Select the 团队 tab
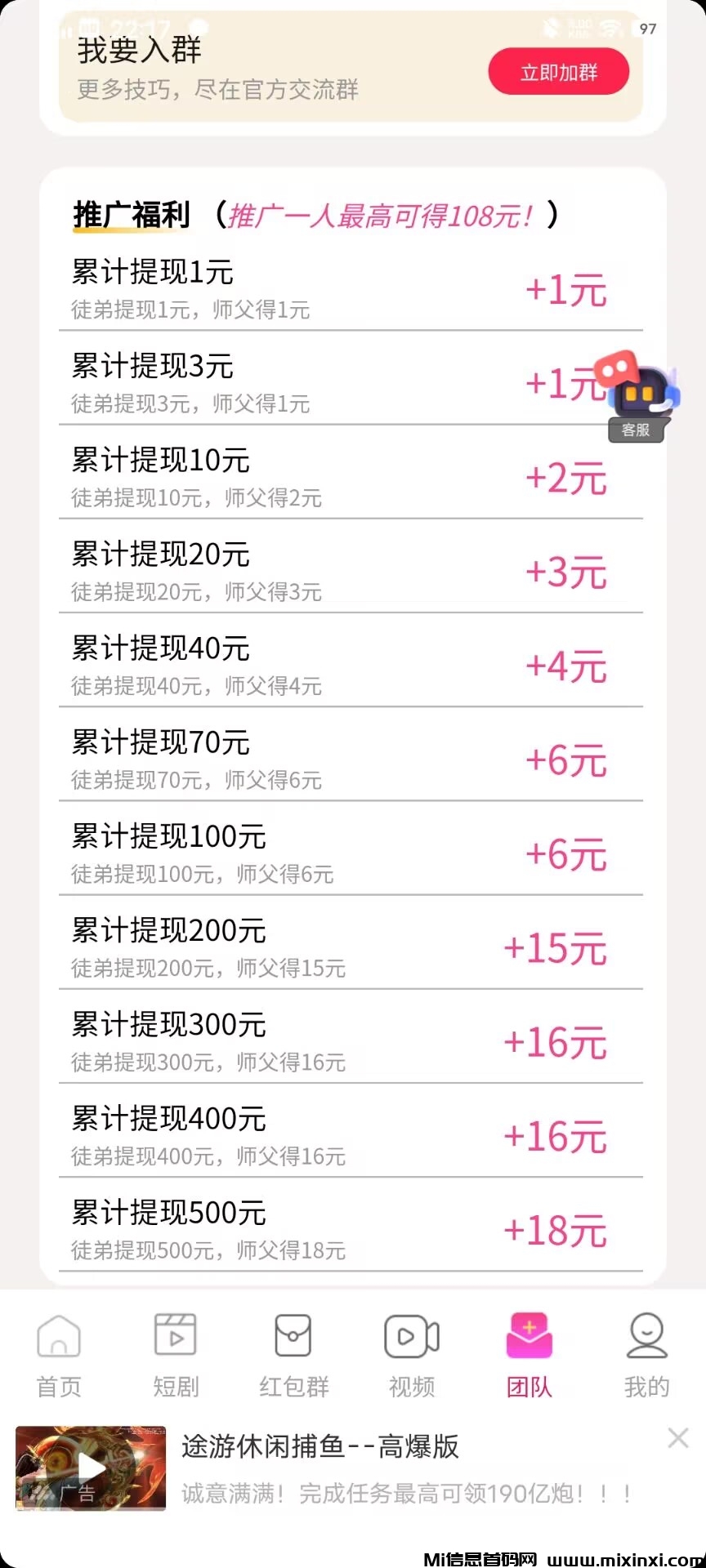706x1568 pixels. 529,1353
